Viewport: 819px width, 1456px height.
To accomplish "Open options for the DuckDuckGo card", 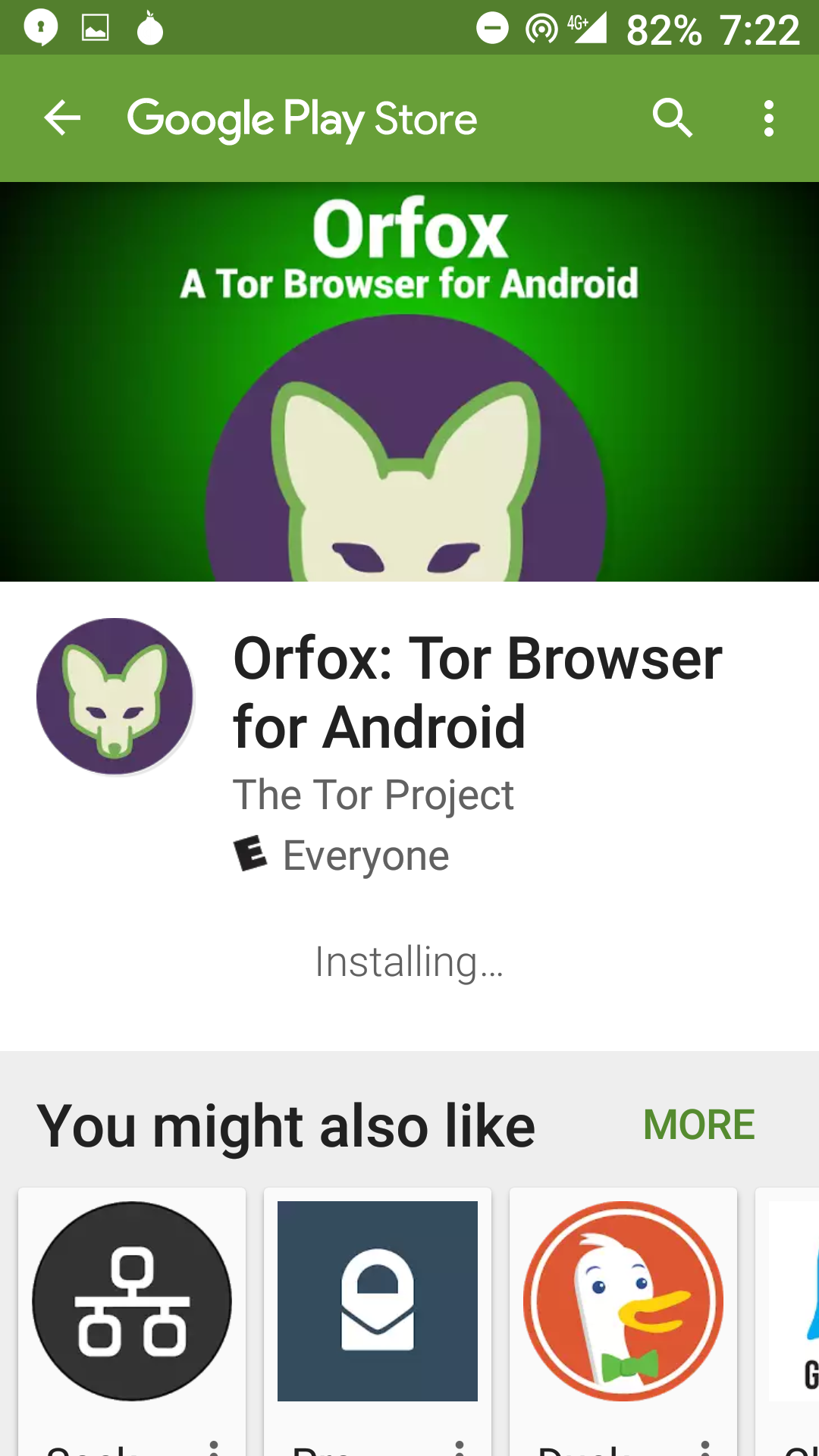I will (705, 1447).
